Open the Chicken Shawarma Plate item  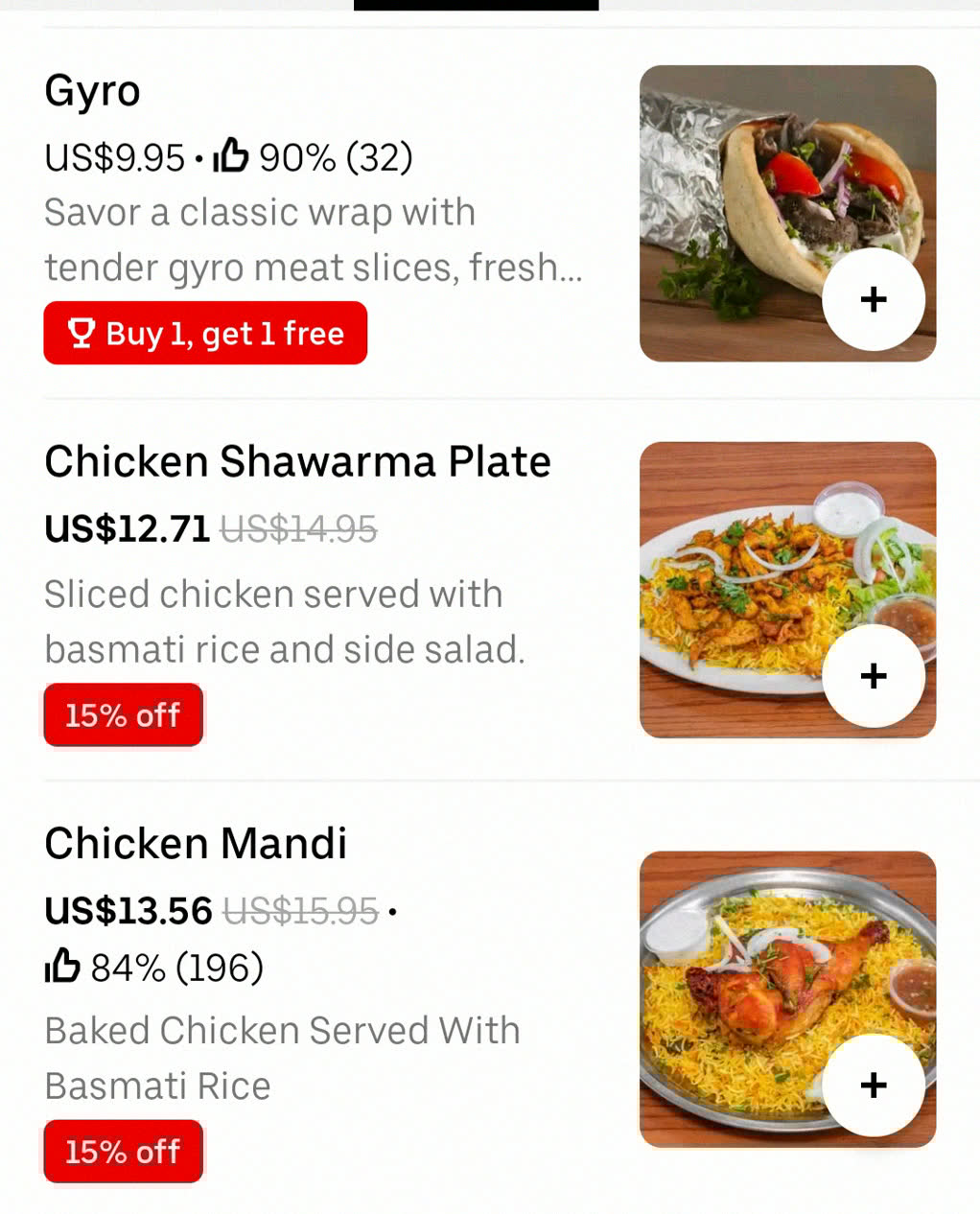point(297,462)
